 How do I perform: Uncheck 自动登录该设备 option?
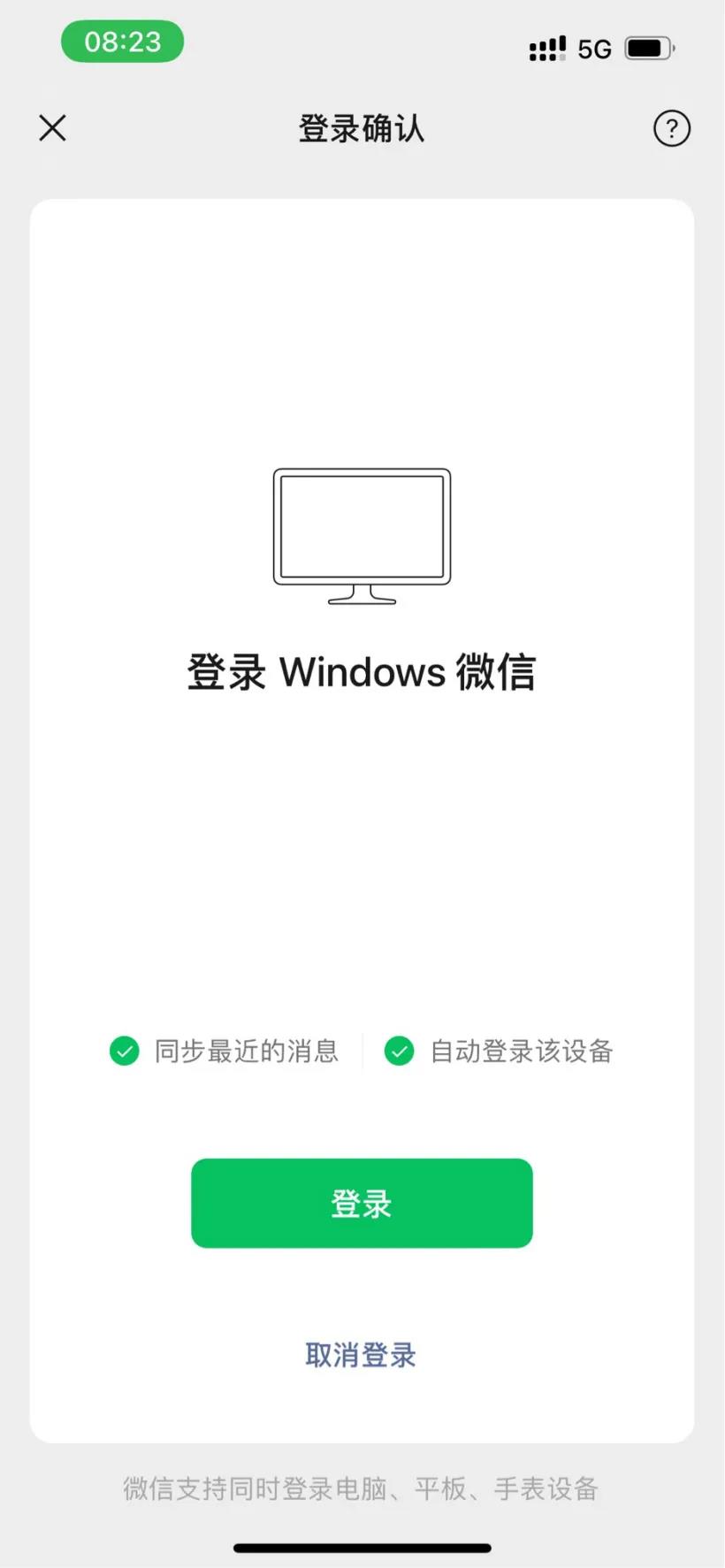(400, 1051)
